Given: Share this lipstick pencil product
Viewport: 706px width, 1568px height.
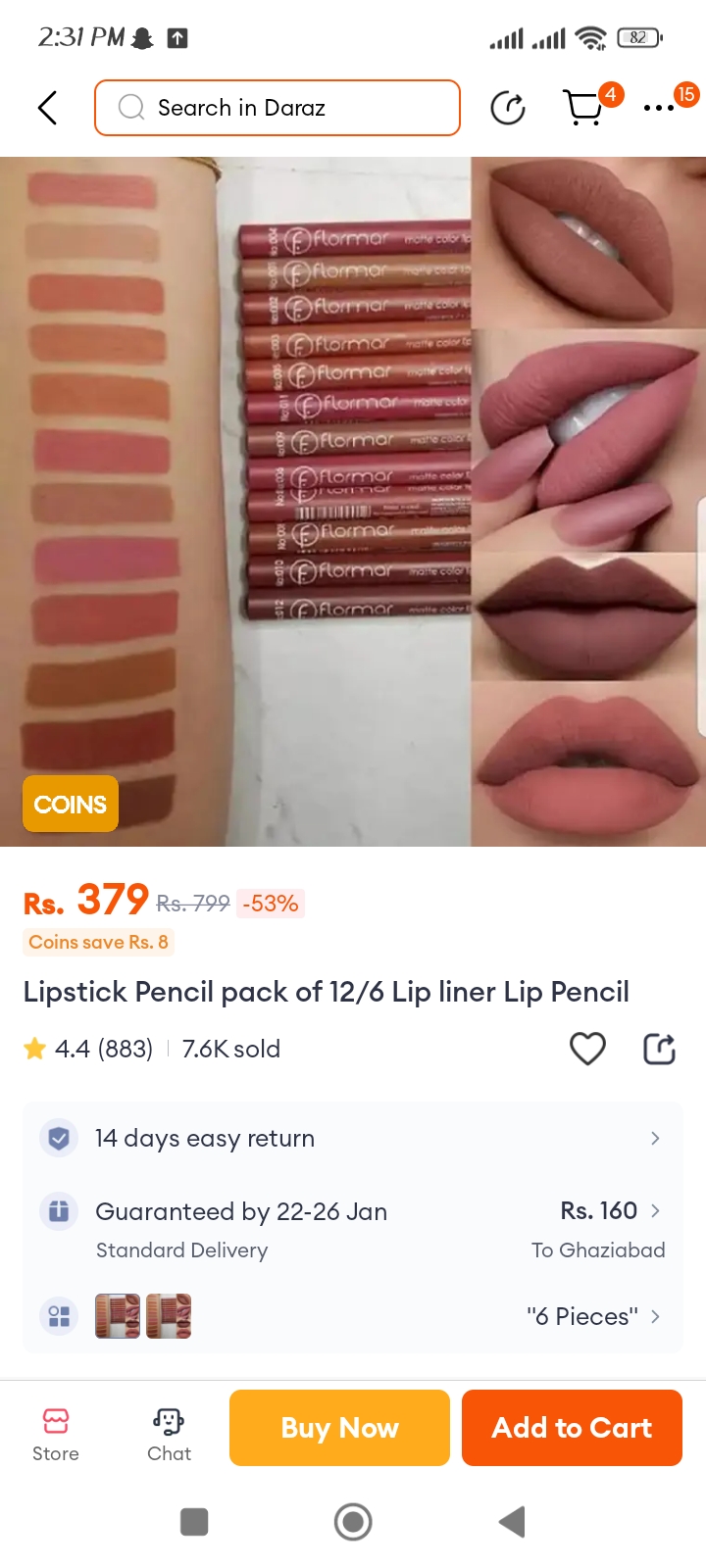Looking at the screenshot, I should pyautogui.click(x=659, y=1049).
